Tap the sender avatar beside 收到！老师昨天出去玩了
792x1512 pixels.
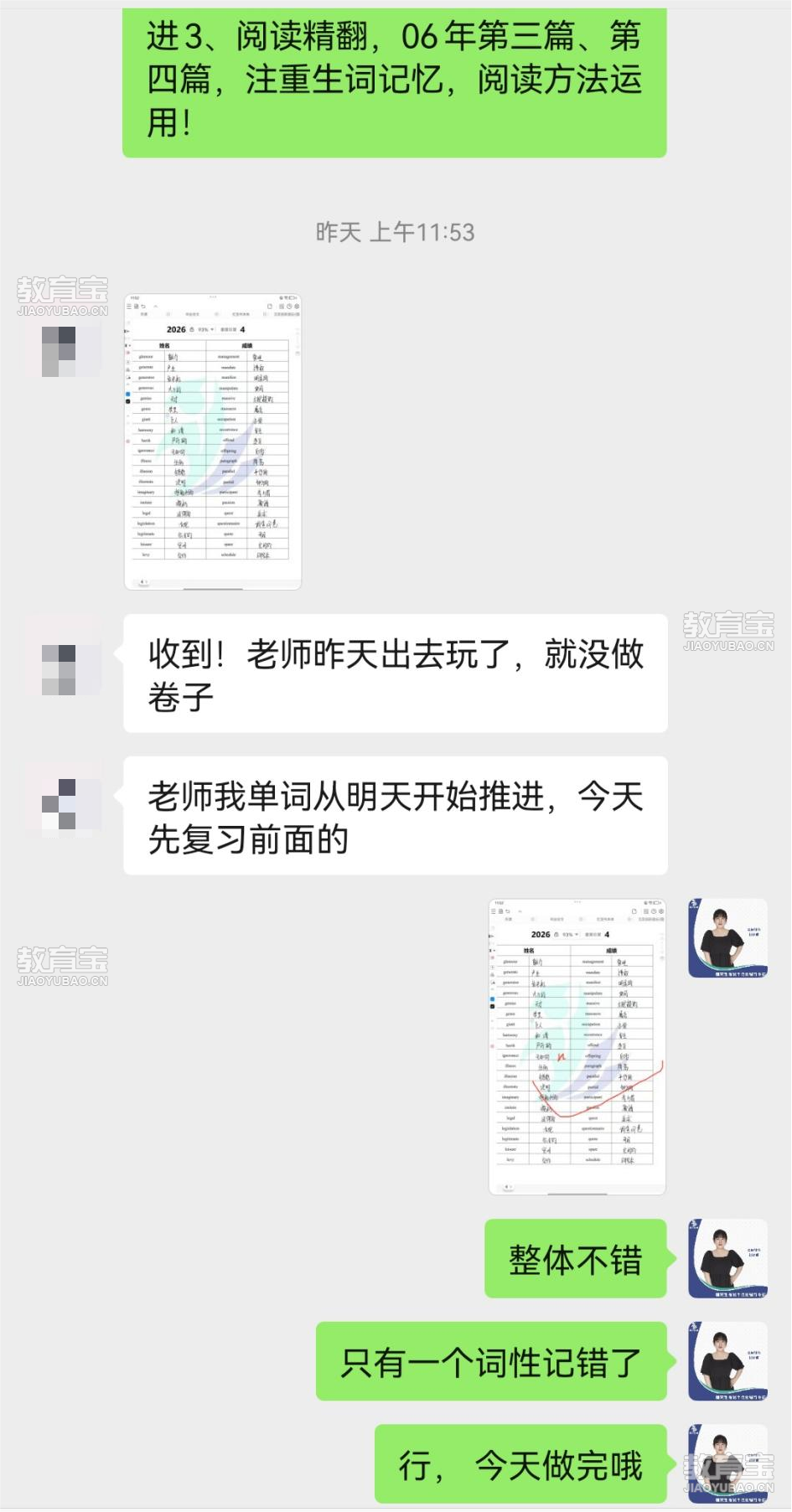(60, 667)
